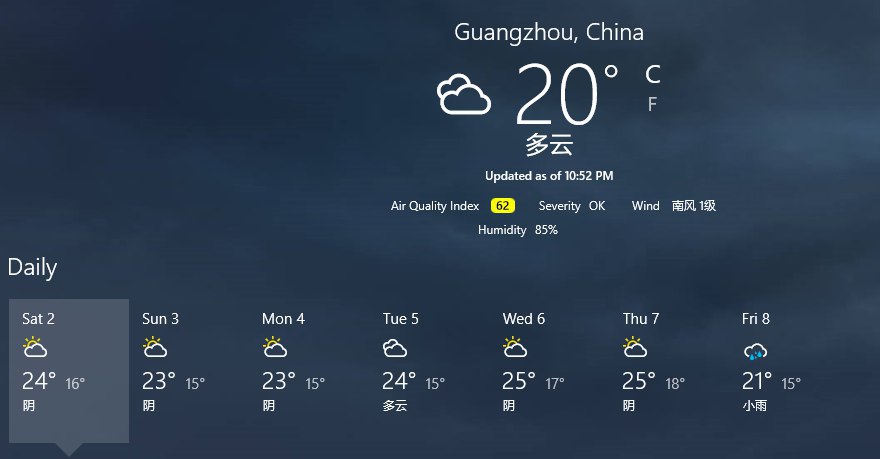Select the Fri 8 rainy forecast
880x459 pixels.
tap(789, 365)
